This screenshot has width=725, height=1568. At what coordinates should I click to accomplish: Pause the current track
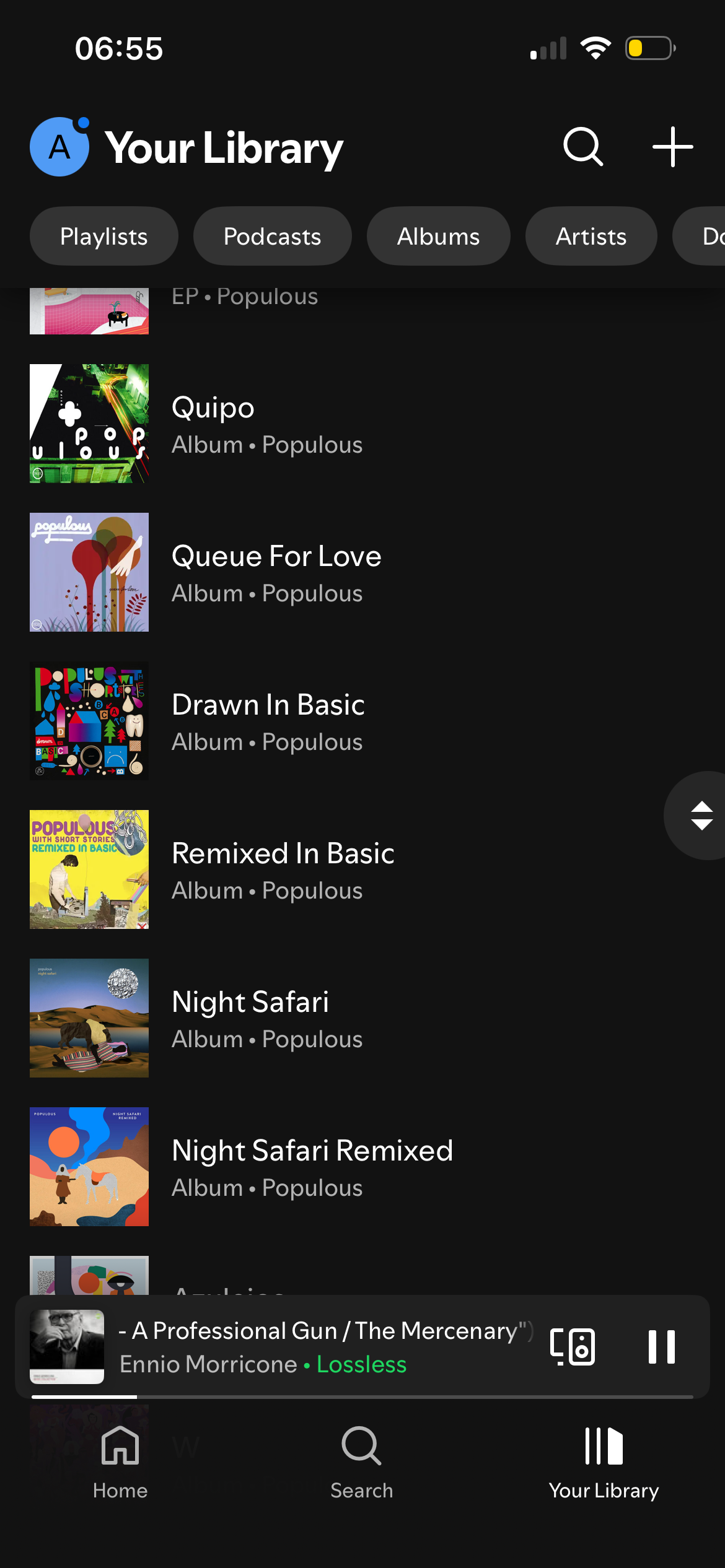[x=661, y=1346]
